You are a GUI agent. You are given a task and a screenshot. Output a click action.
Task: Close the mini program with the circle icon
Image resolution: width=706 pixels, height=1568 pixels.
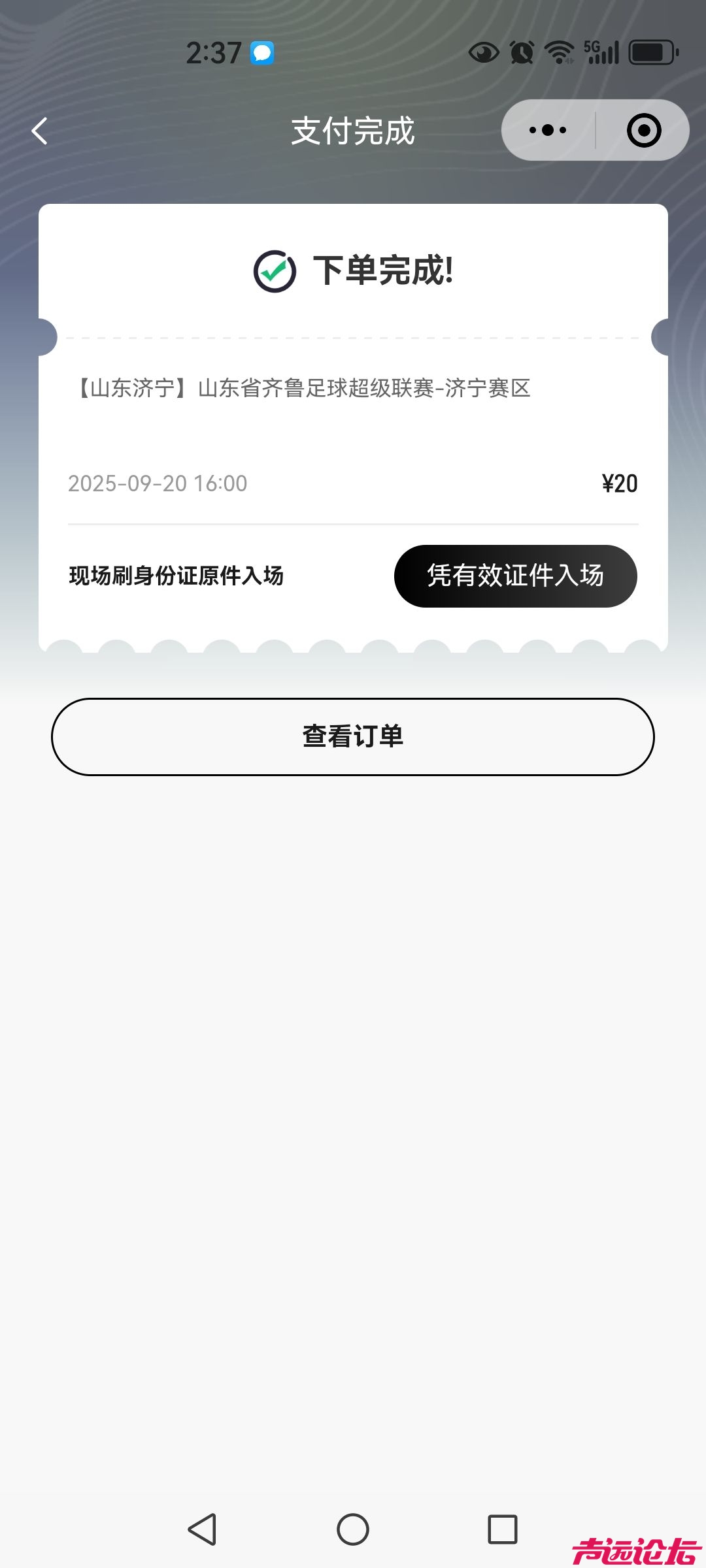644,130
